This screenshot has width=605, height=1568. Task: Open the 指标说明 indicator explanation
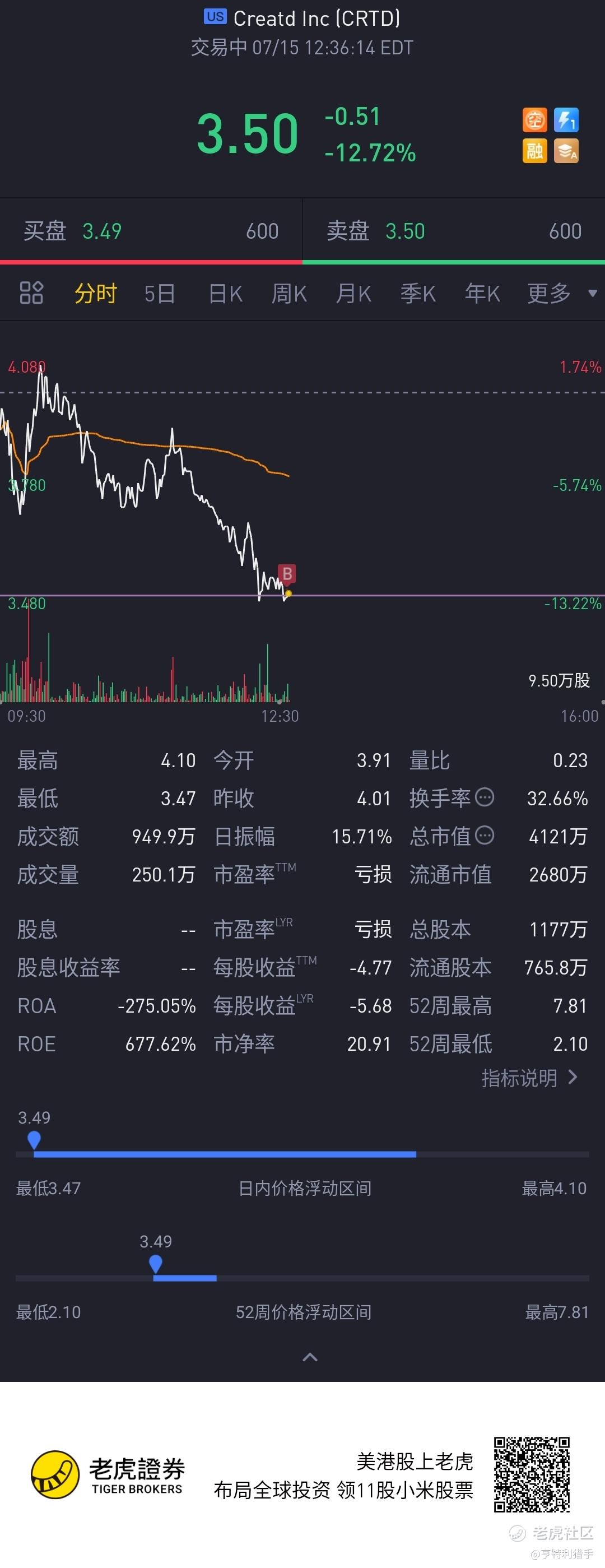(x=528, y=1078)
